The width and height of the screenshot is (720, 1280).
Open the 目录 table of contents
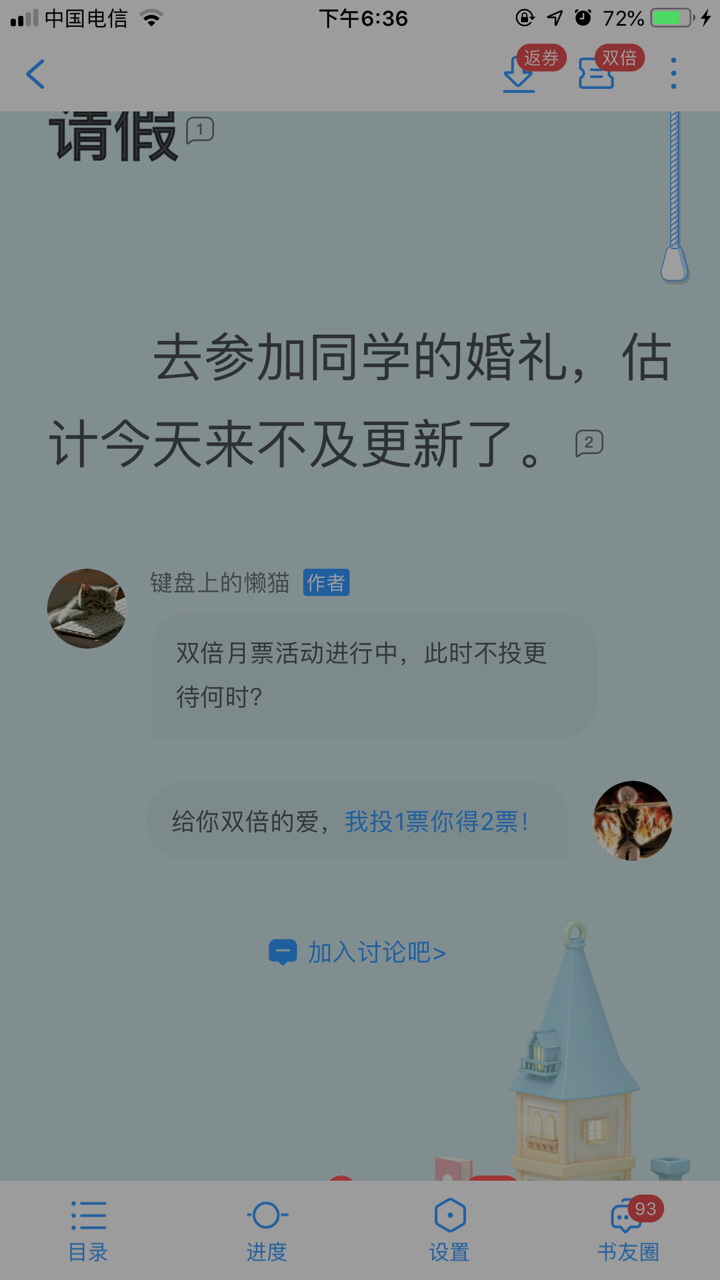(x=88, y=1230)
